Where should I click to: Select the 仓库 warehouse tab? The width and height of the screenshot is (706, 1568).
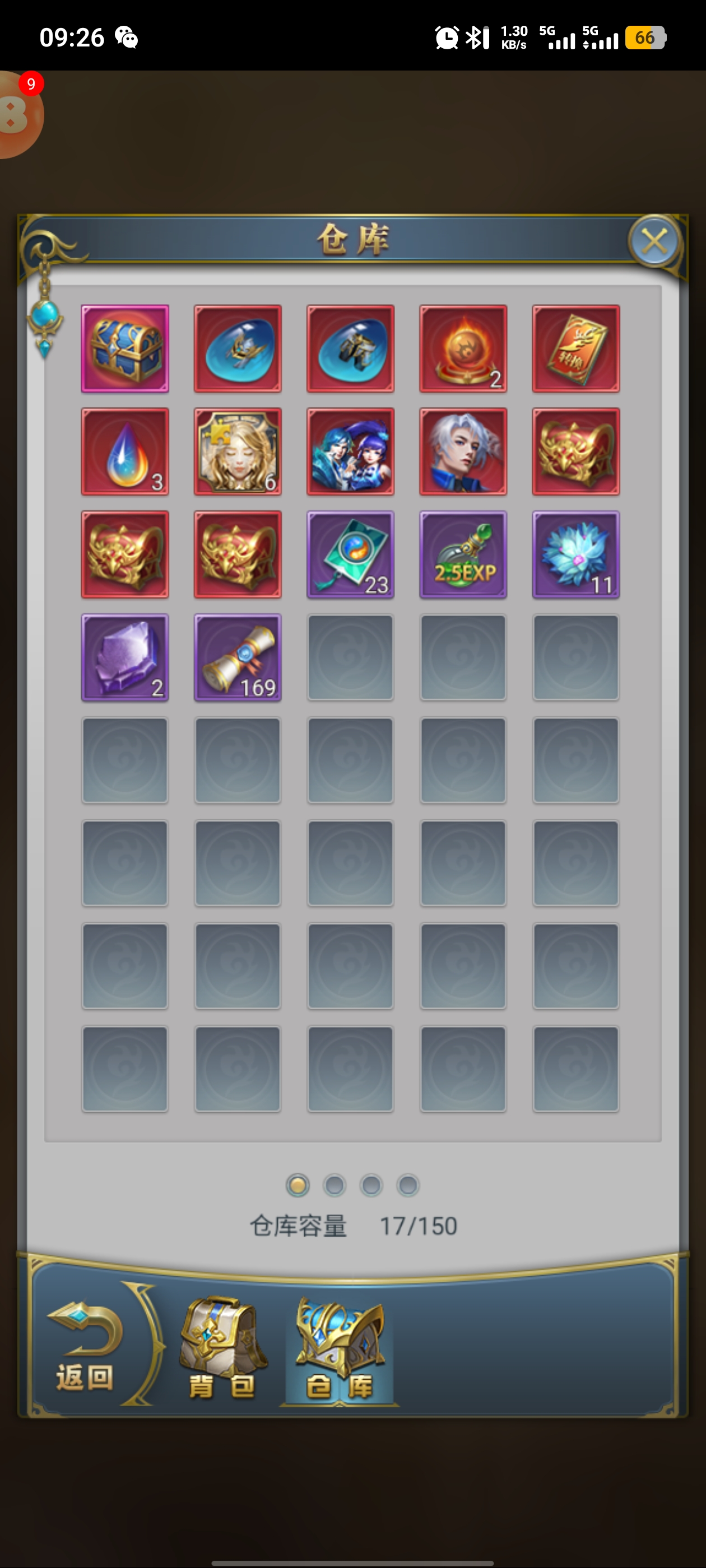click(x=340, y=1349)
